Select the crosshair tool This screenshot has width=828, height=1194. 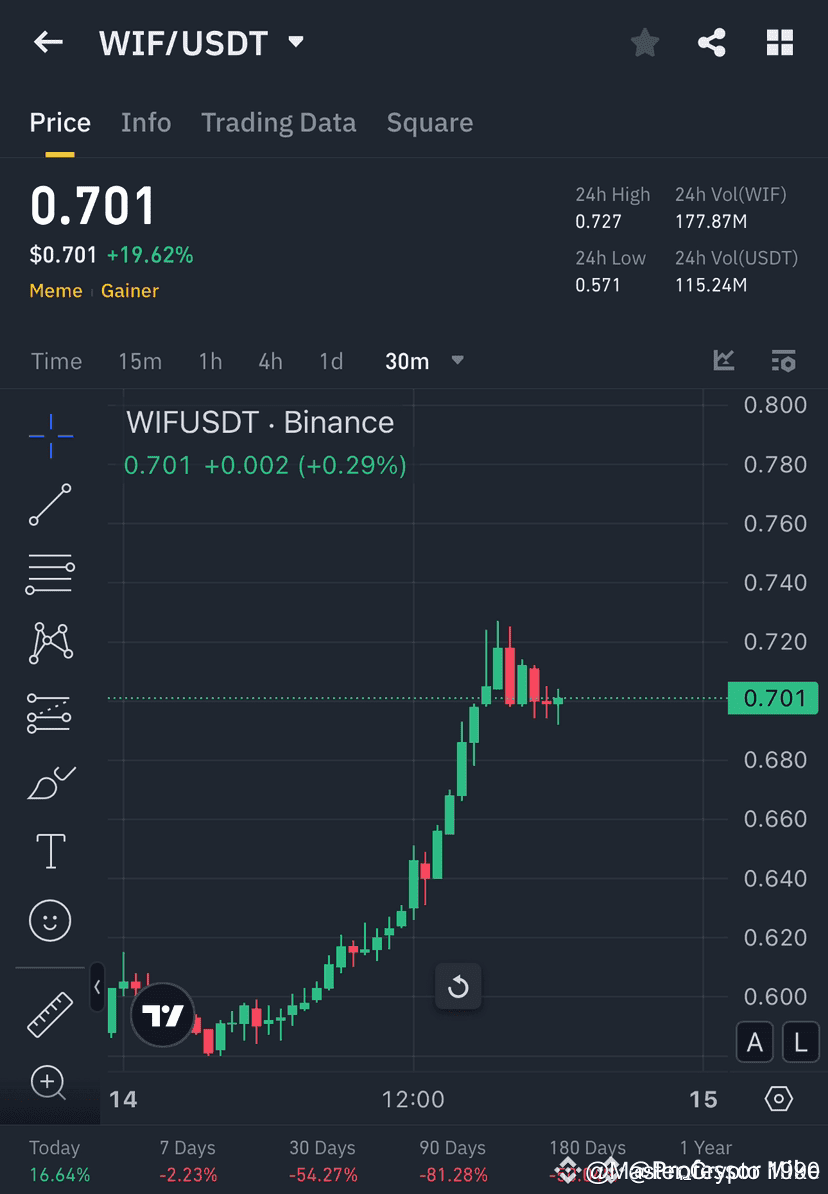pyautogui.click(x=50, y=436)
